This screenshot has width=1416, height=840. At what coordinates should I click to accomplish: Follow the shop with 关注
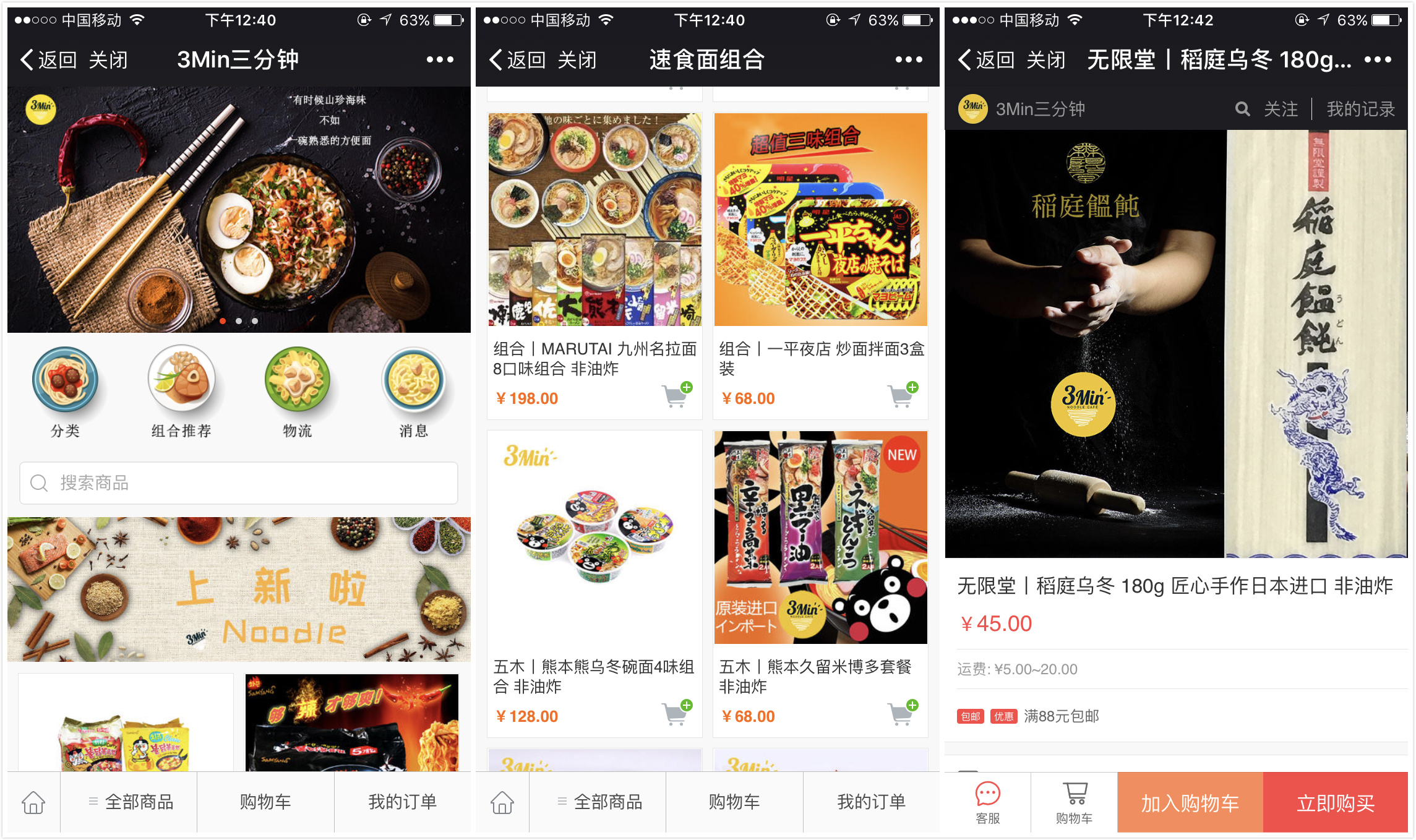1281,109
